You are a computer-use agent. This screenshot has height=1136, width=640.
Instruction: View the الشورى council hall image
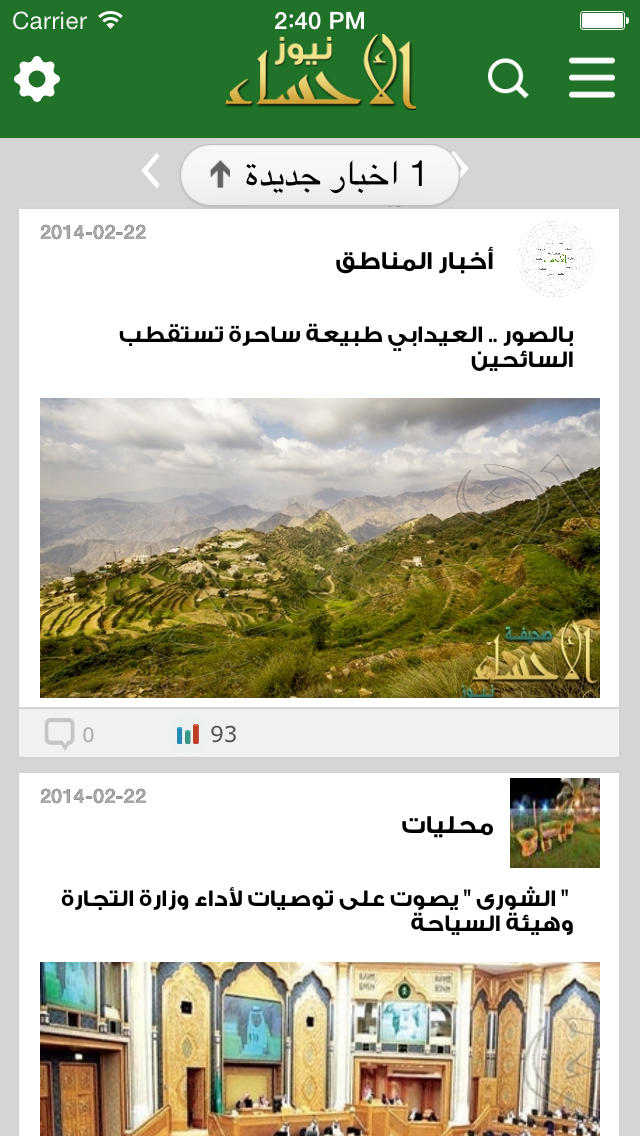click(320, 1048)
